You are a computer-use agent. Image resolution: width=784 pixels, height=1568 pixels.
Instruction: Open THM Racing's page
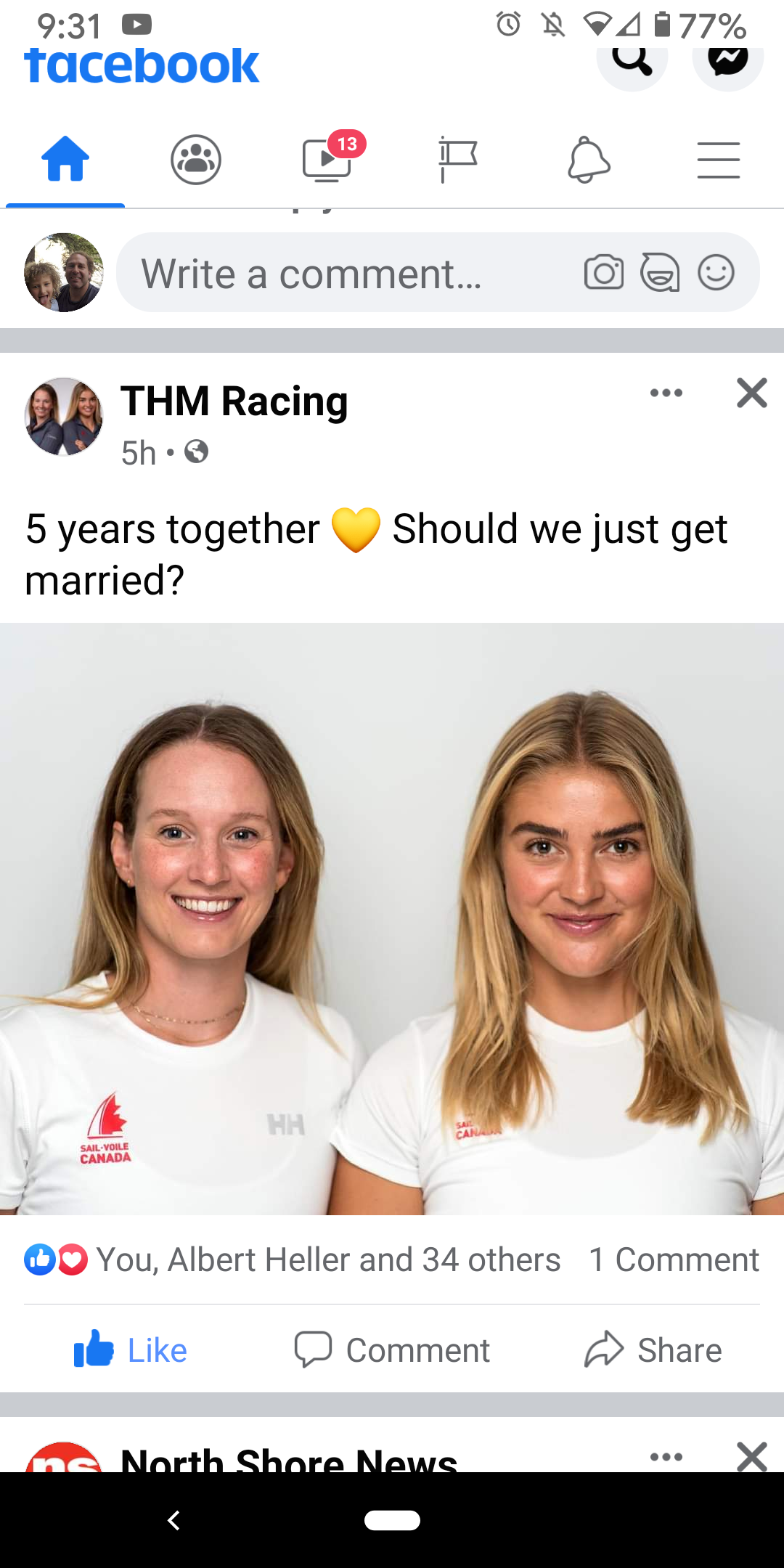click(x=234, y=401)
